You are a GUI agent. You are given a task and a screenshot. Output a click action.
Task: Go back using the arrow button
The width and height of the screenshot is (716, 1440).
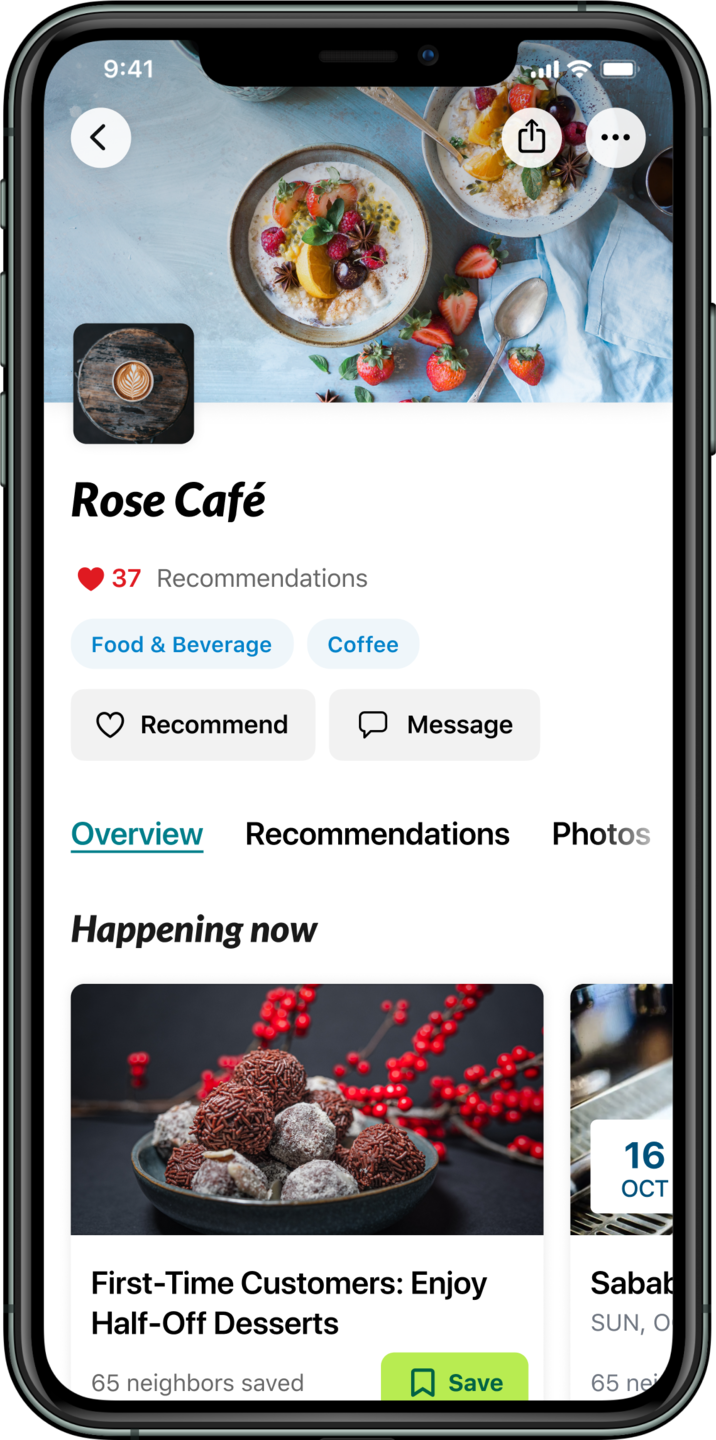(100, 137)
